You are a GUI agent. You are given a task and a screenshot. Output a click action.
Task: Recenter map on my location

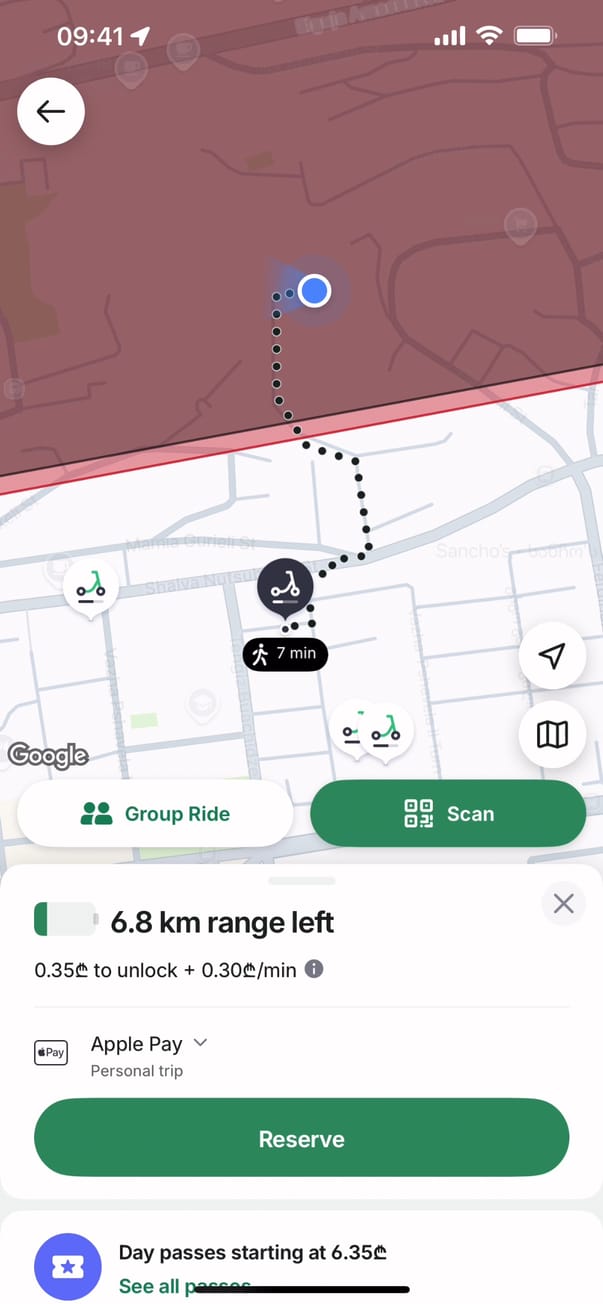point(552,655)
